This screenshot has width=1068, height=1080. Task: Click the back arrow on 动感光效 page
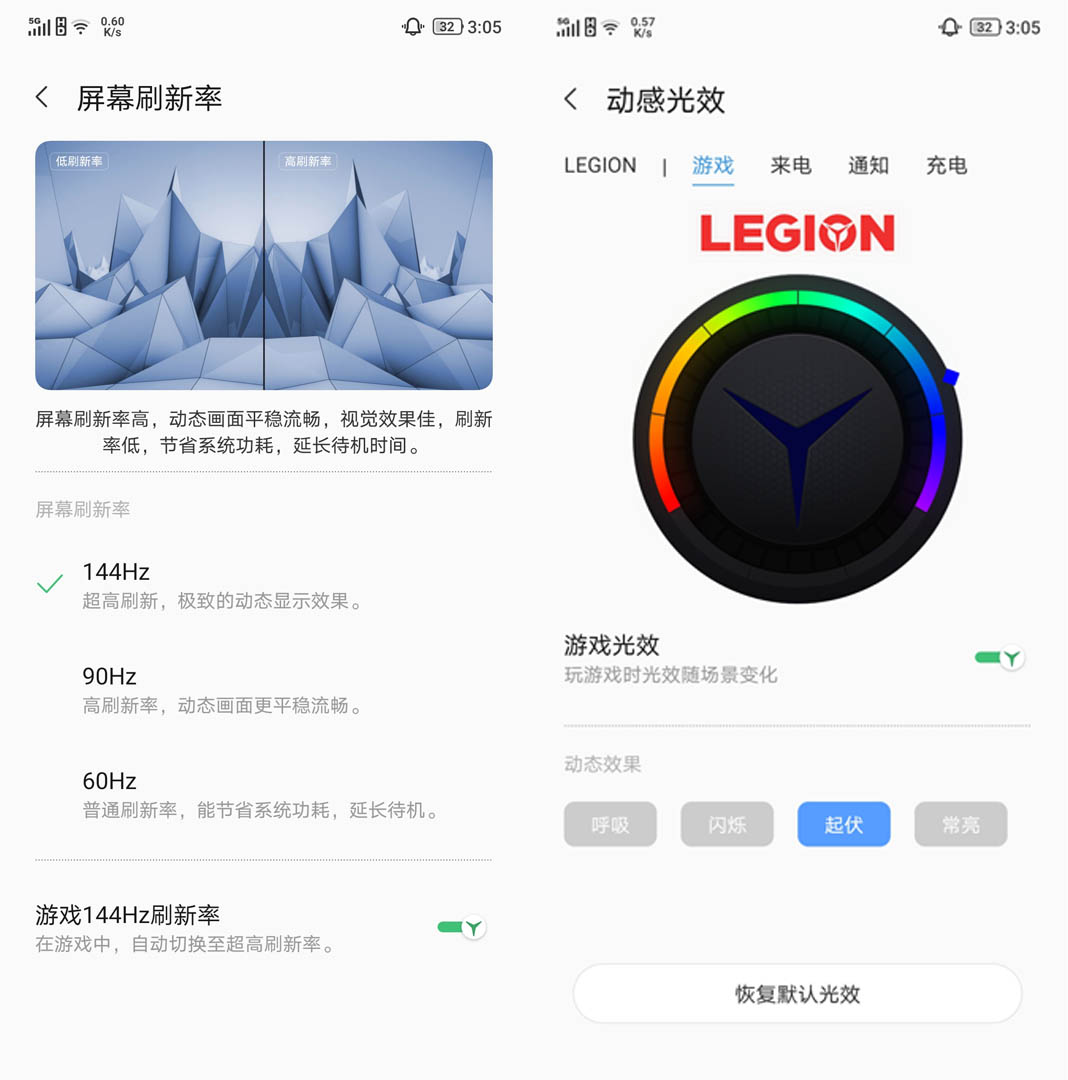tap(570, 100)
